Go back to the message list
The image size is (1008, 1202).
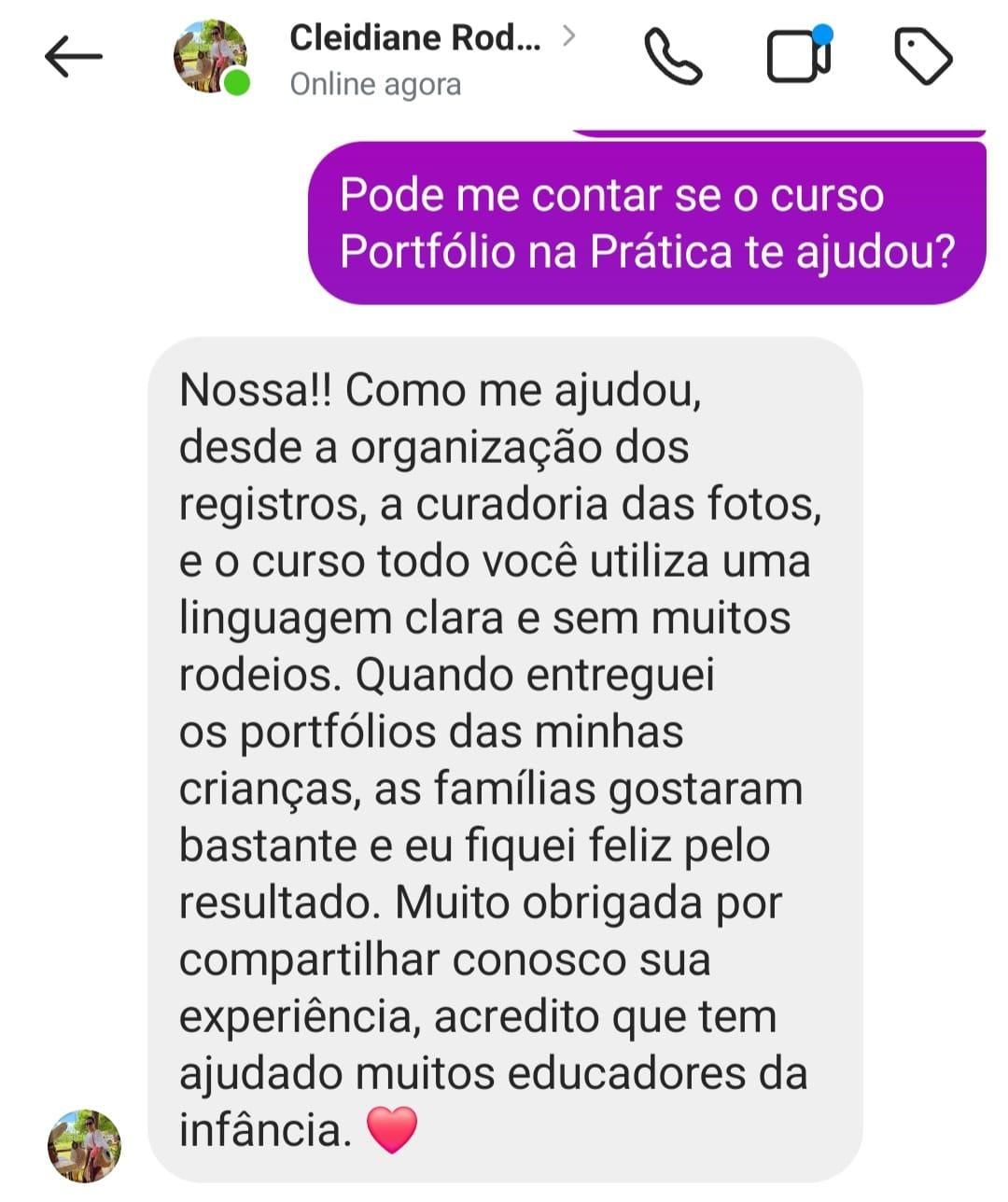[73, 57]
